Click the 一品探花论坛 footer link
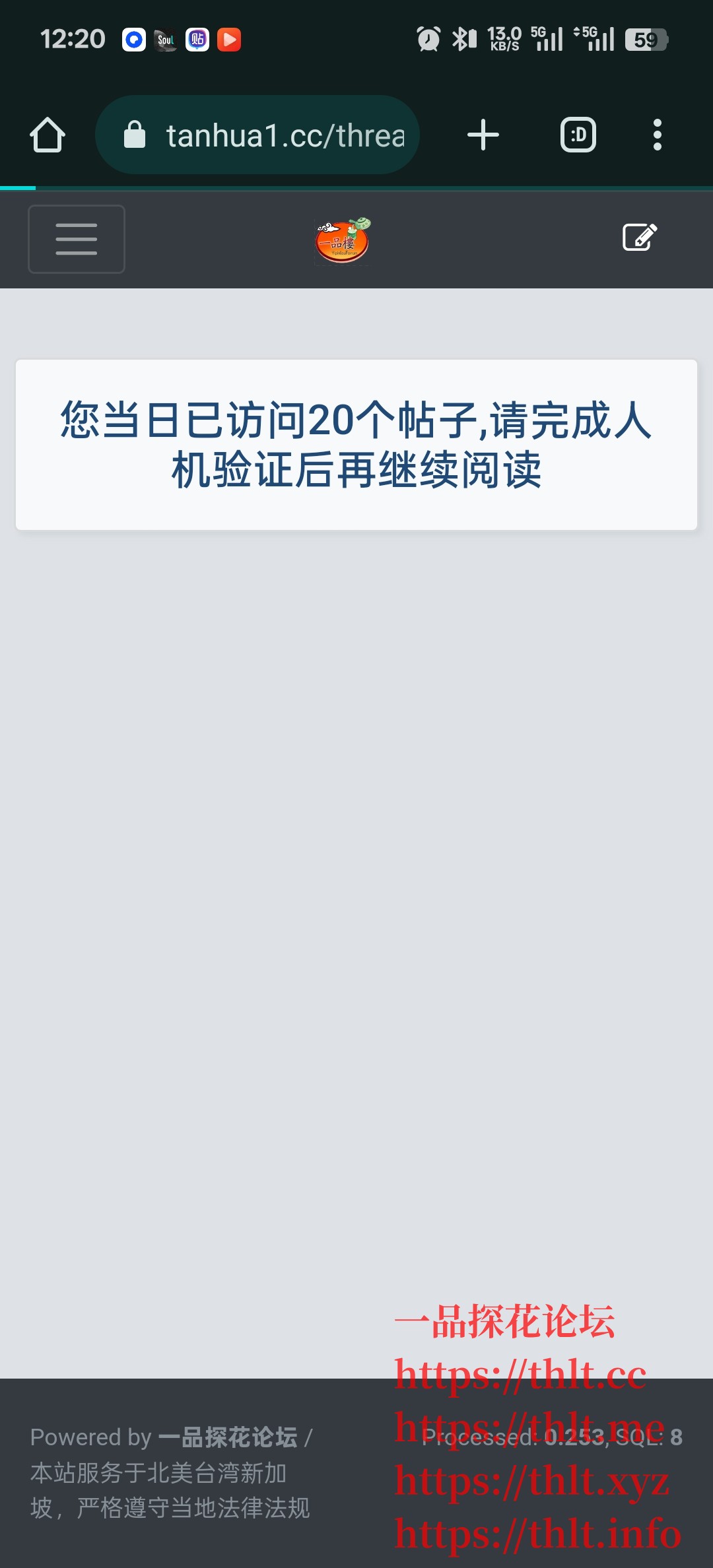 click(x=227, y=1437)
